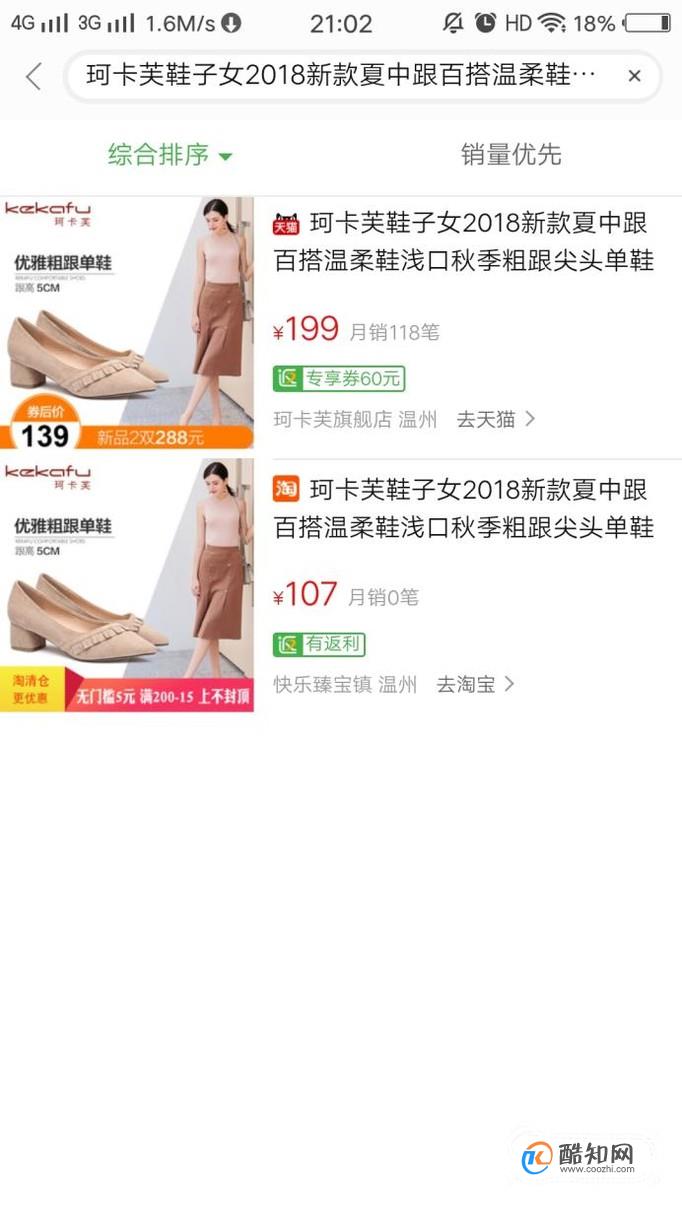Tap the 去淘宝 link
The width and height of the screenshot is (682, 1212).
(x=475, y=685)
